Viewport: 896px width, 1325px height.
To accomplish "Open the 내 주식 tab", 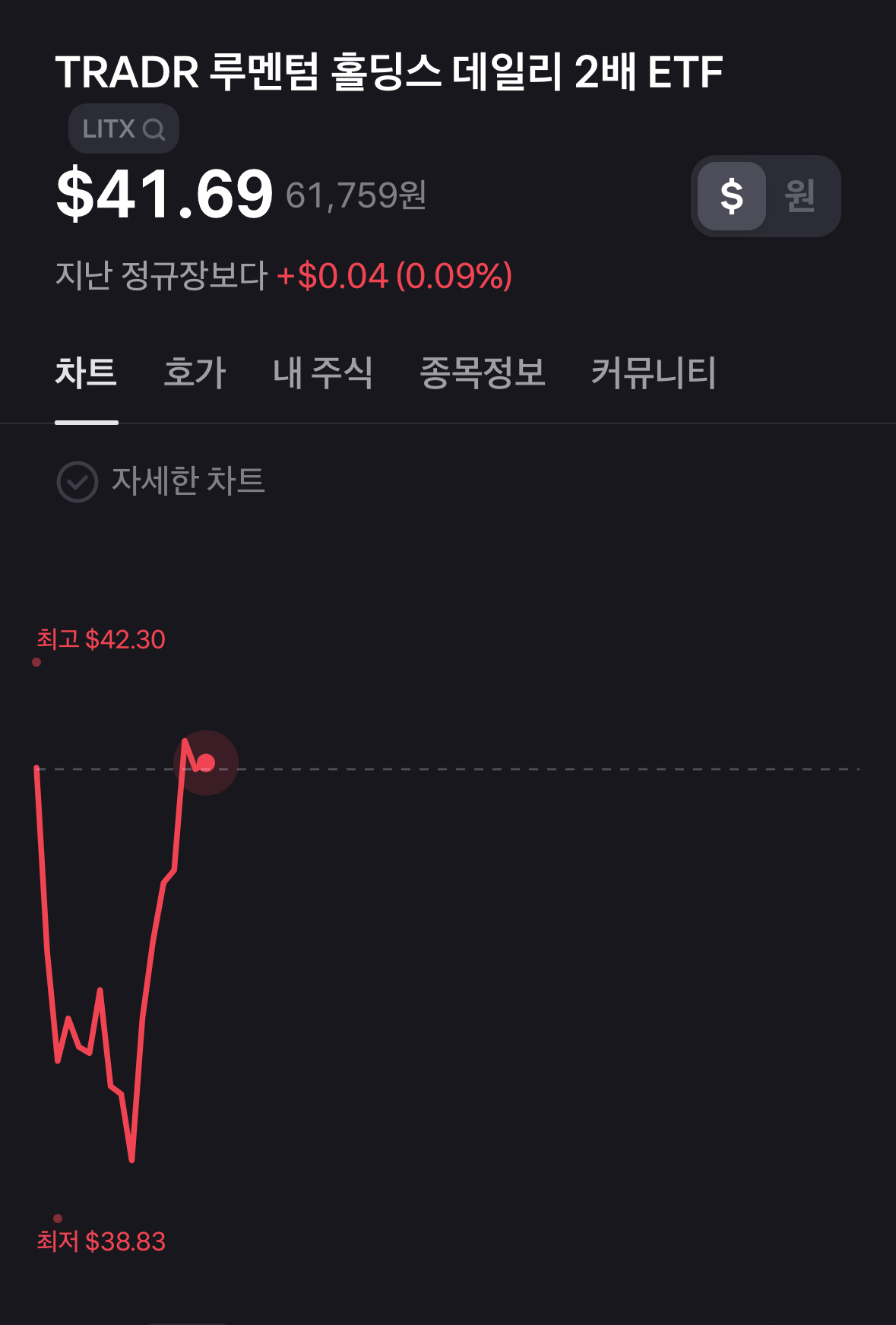I will point(322,372).
